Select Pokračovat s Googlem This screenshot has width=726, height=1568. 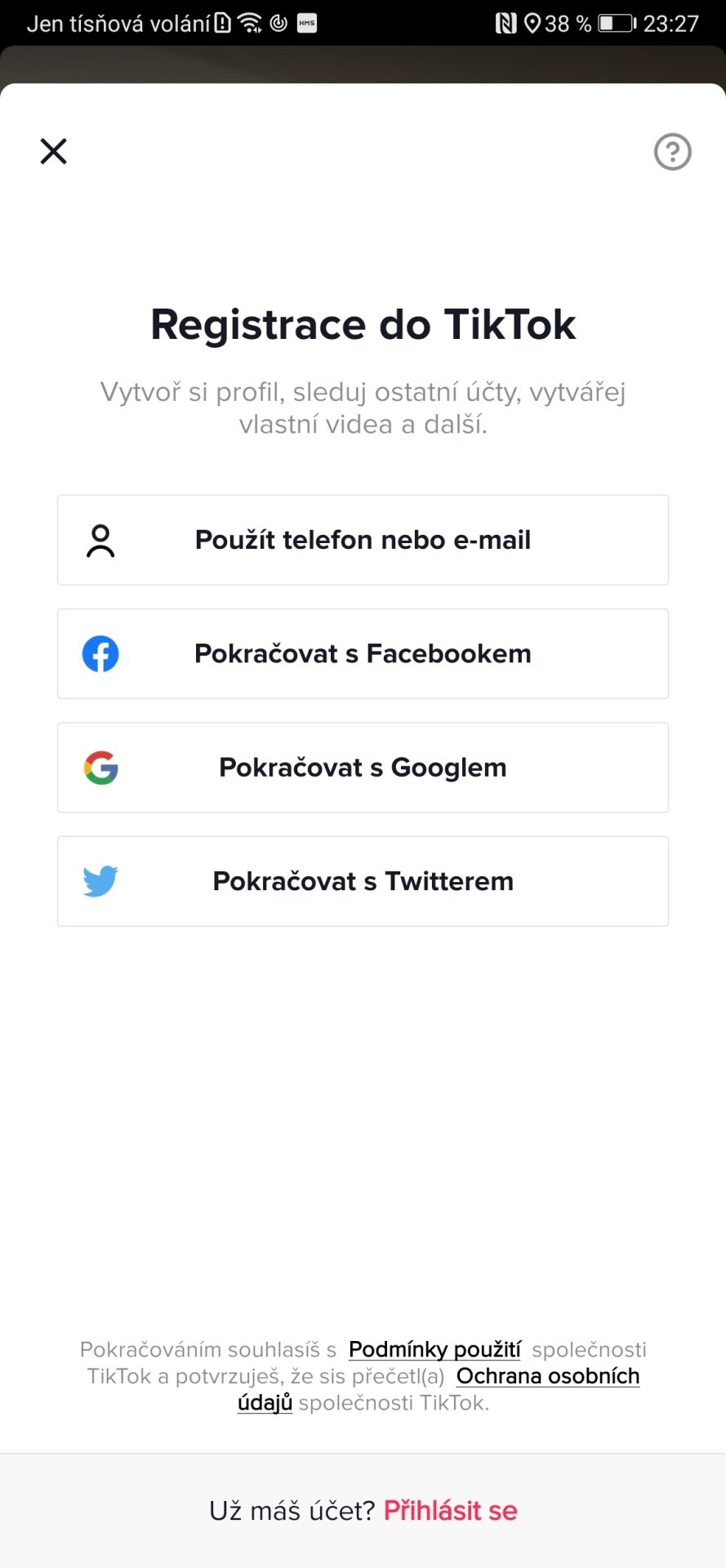(x=363, y=768)
